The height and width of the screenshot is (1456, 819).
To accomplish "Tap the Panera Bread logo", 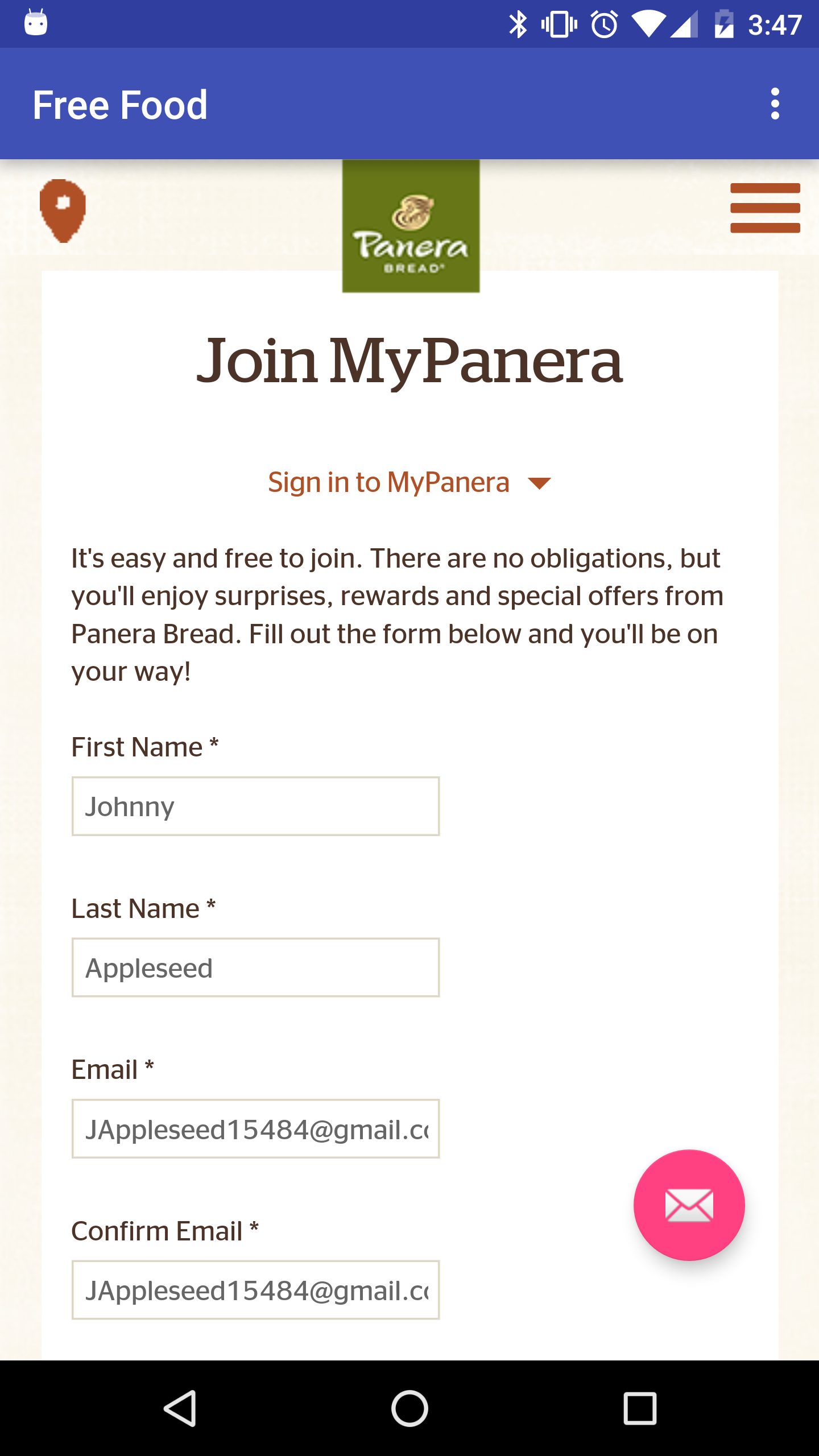I will [x=411, y=226].
